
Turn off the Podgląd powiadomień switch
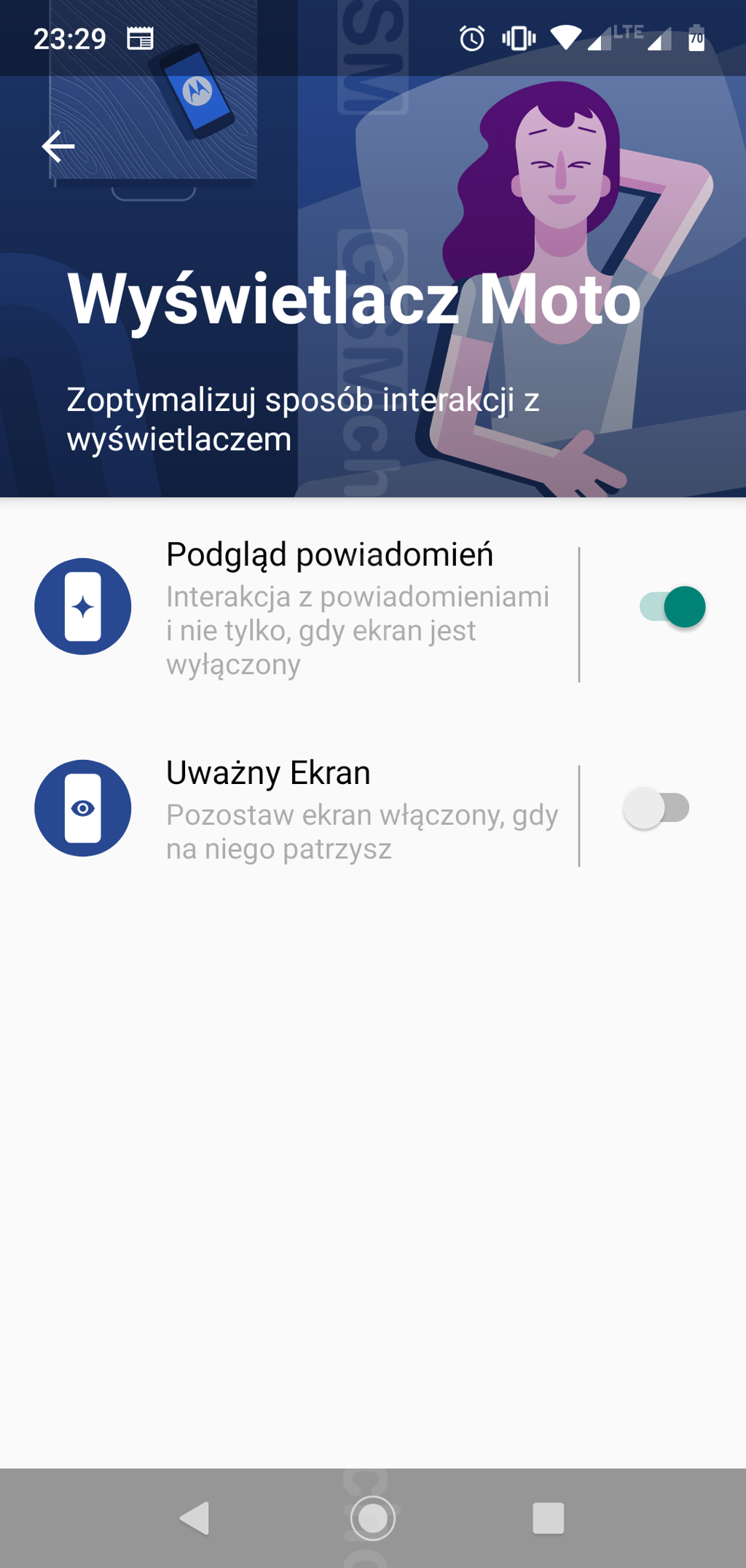[x=672, y=607]
